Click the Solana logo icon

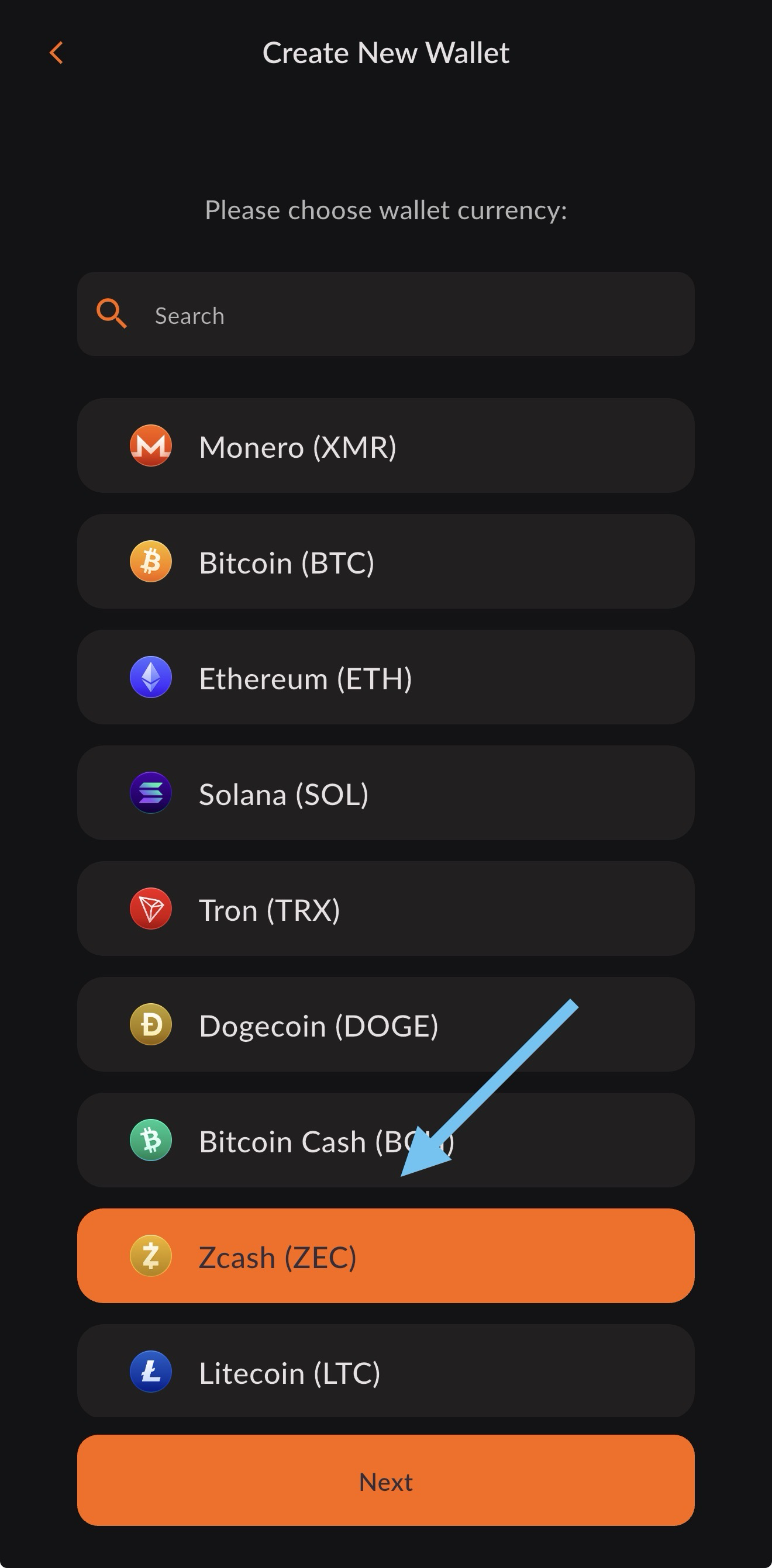(x=150, y=793)
